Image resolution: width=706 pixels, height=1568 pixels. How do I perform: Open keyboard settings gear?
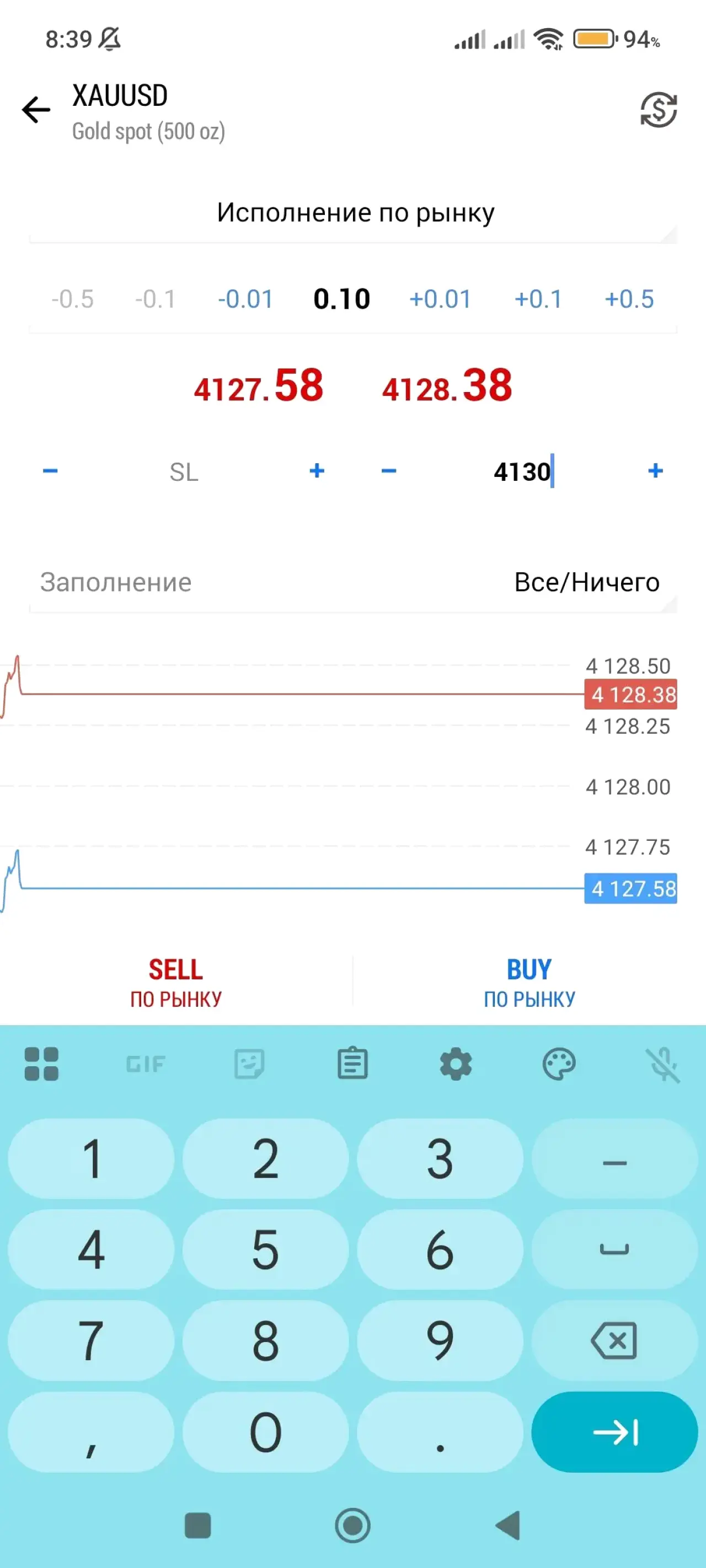coord(456,1064)
